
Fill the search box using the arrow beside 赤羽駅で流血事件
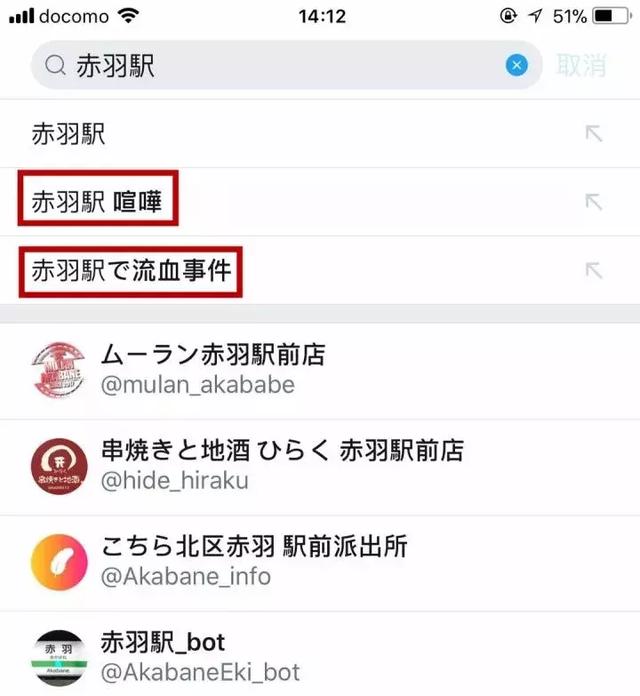click(x=594, y=270)
